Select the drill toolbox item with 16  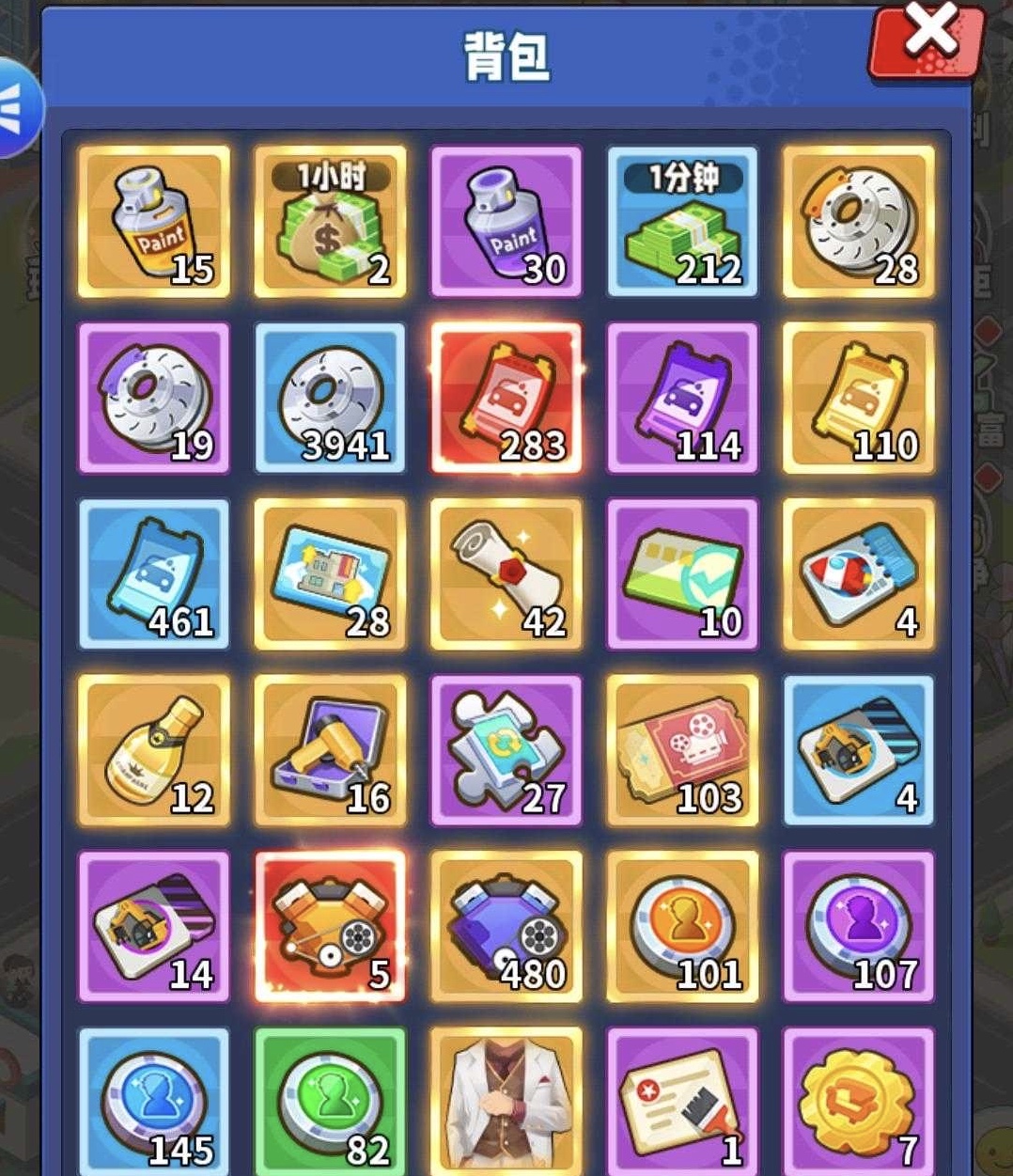click(x=330, y=750)
